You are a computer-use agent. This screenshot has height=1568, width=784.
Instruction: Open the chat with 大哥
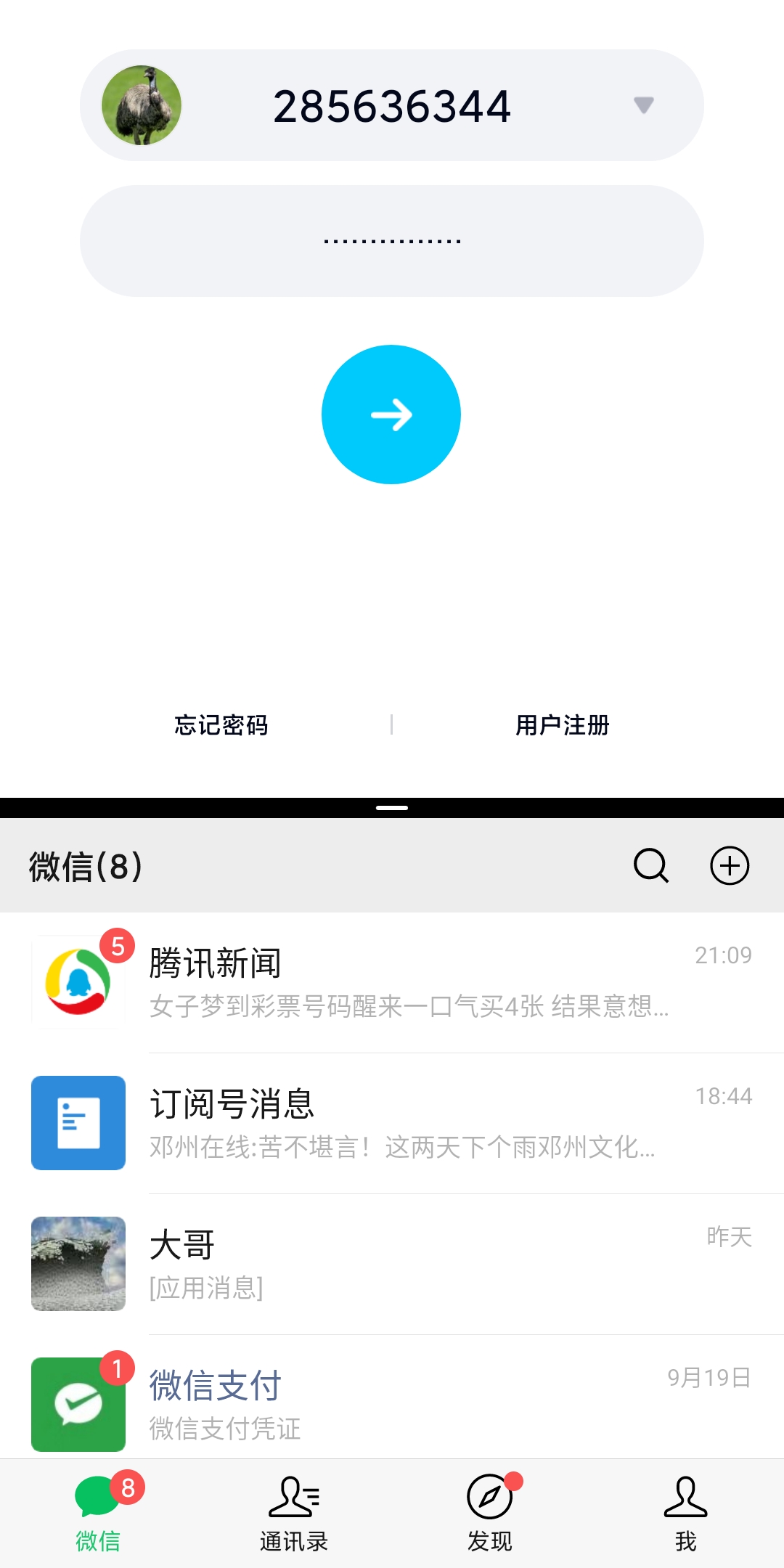pos(392,1264)
